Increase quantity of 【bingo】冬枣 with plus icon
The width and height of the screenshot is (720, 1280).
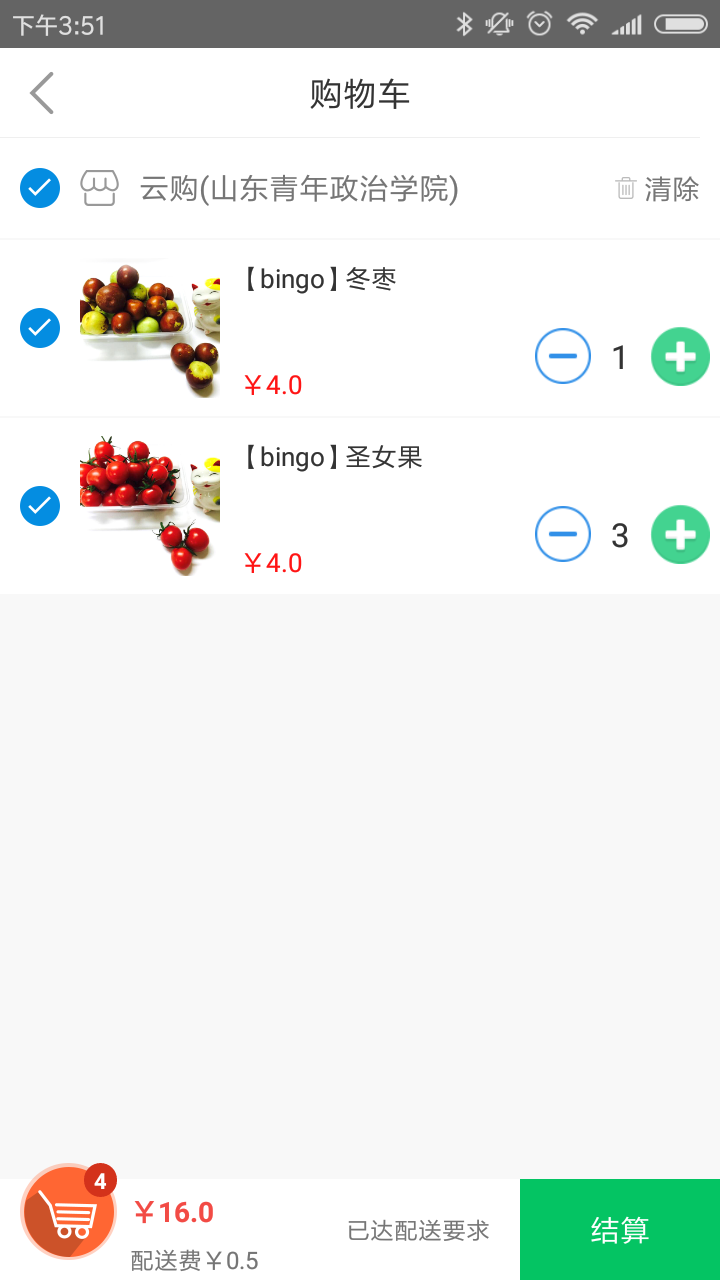click(x=680, y=356)
